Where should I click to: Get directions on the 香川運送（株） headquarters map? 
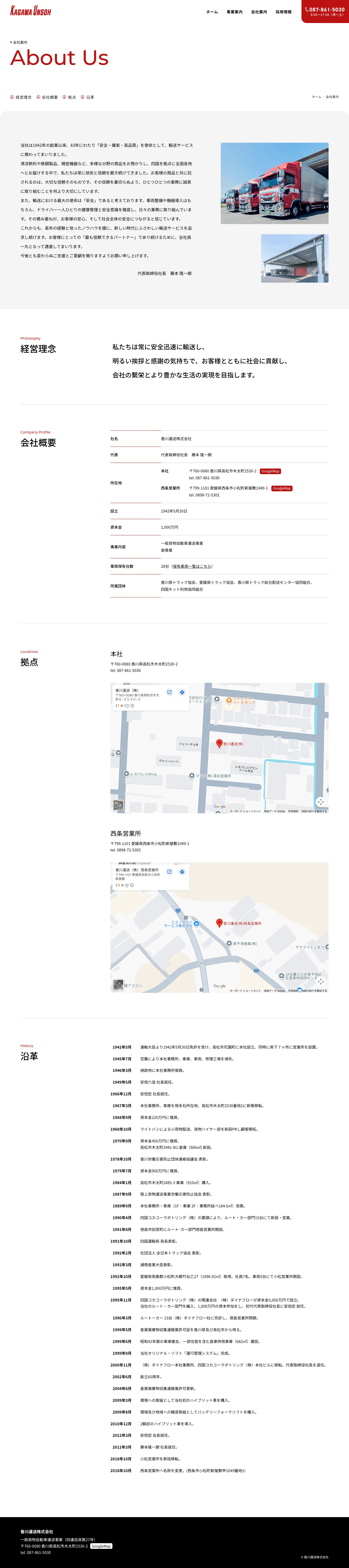point(182,692)
